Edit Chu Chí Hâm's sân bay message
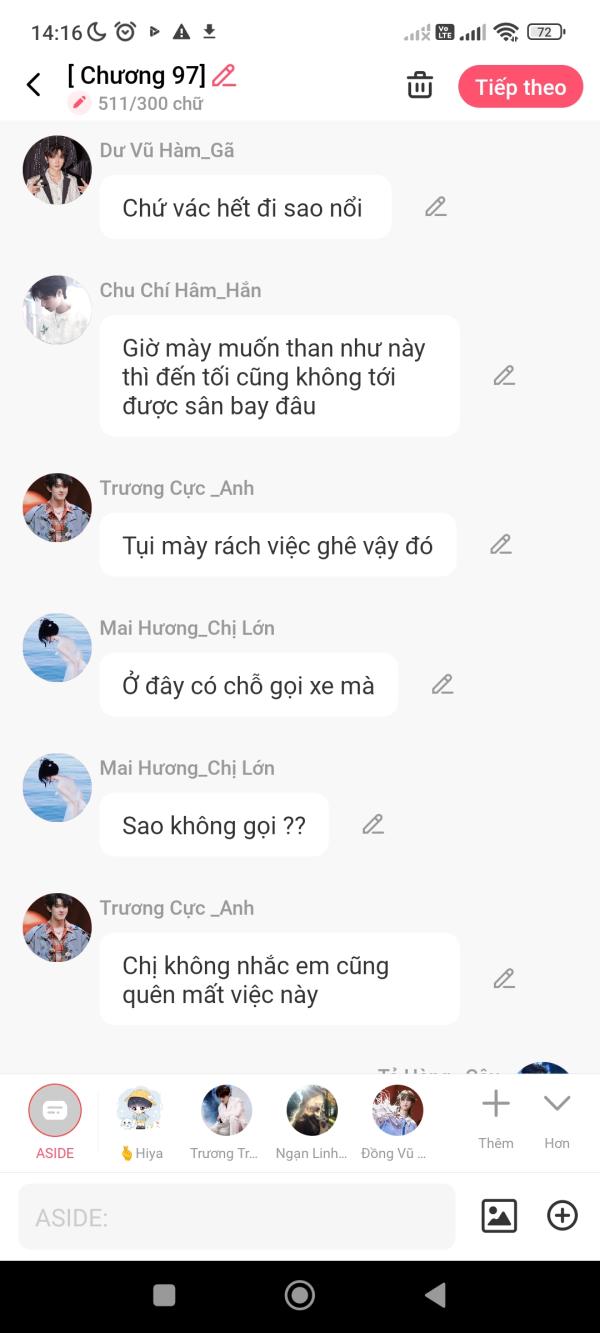Viewport: 600px width, 1333px height. (504, 376)
